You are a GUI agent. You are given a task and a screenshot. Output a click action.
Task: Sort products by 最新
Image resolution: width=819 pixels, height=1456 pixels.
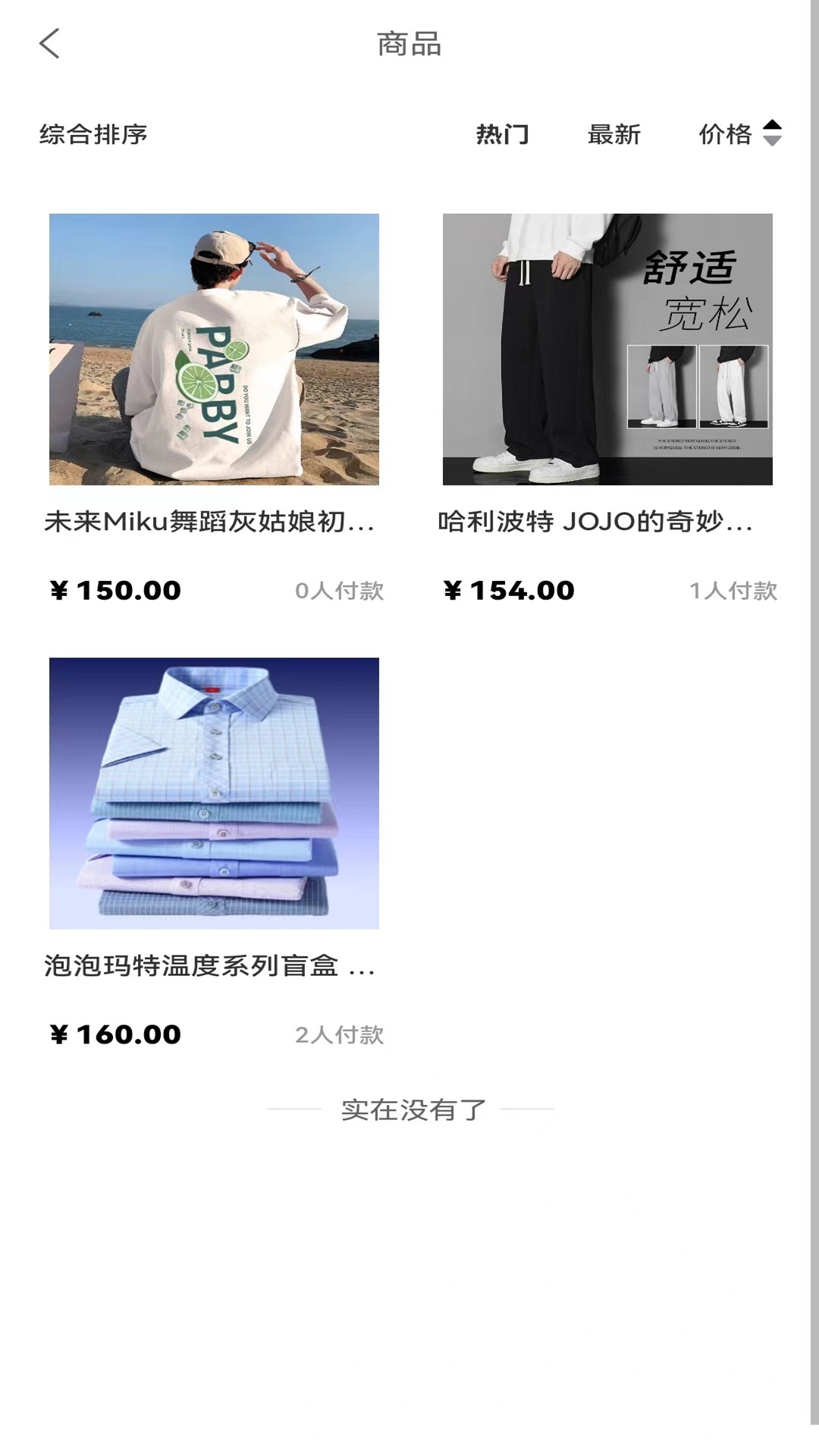coord(613,134)
